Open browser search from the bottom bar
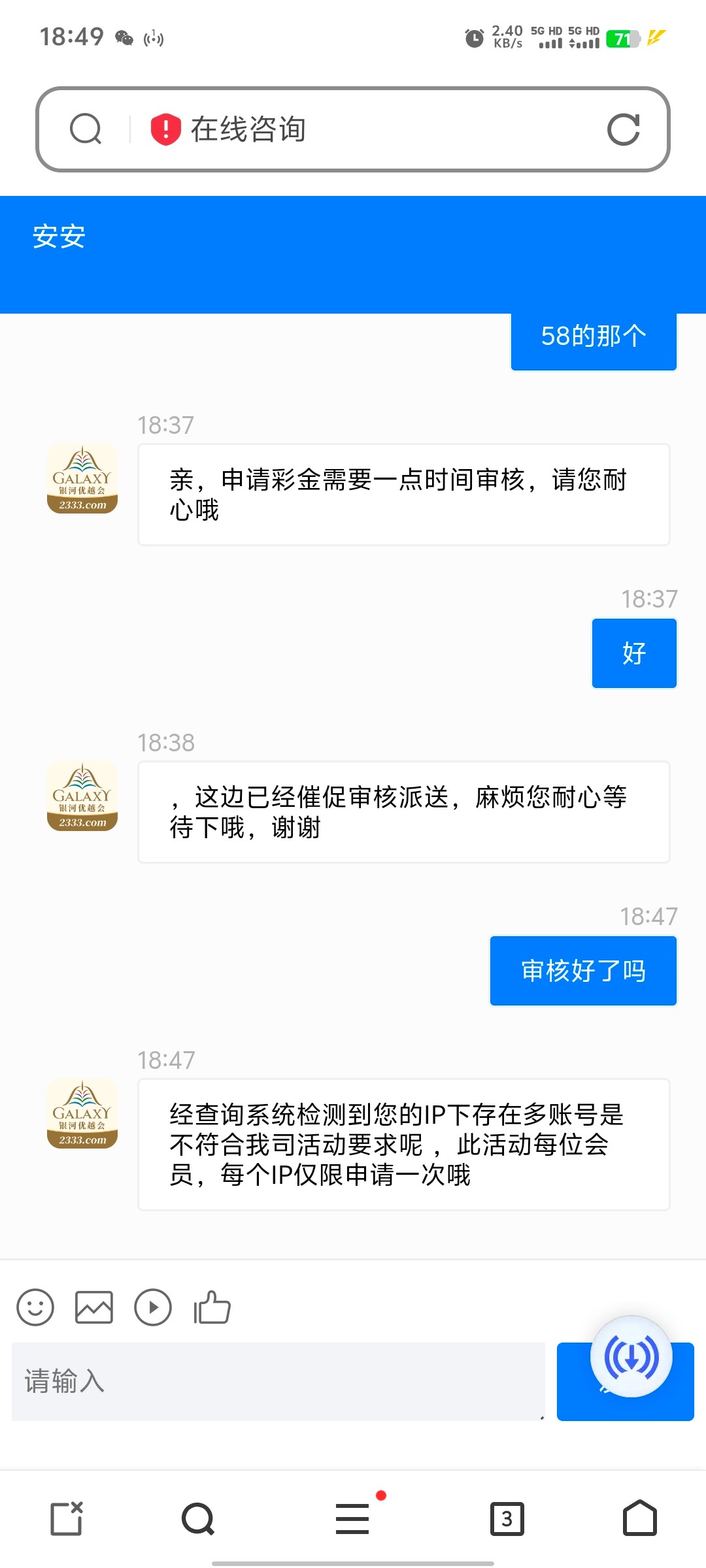 (x=198, y=1518)
